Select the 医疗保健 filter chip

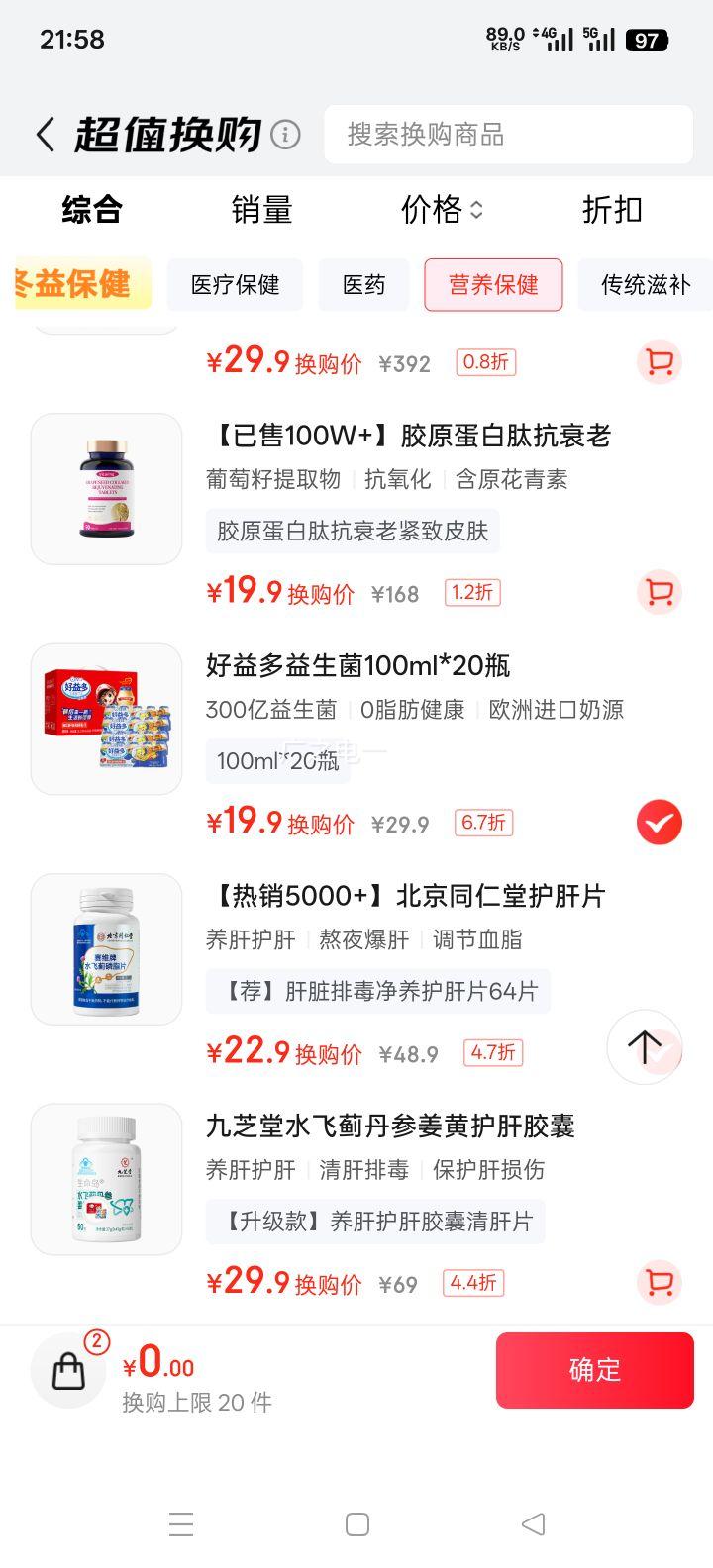point(235,285)
